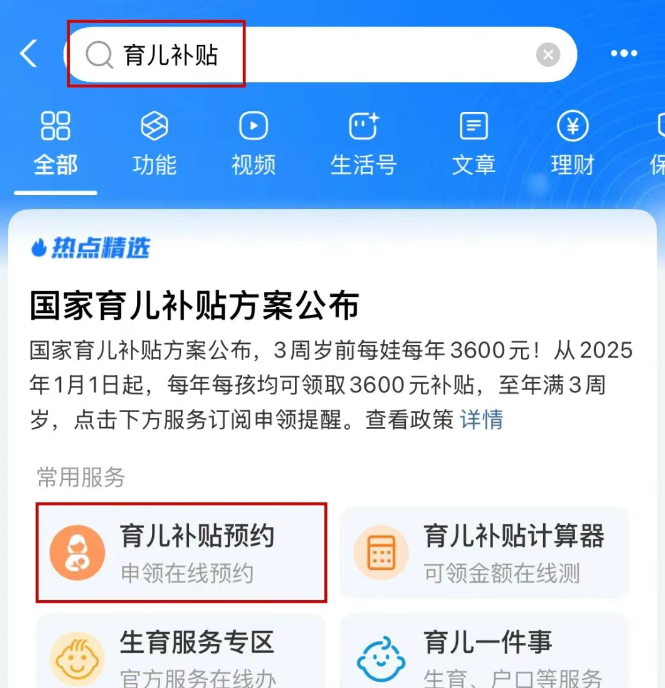665x688 pixels.
Task: Open the three-dot overflow menu
Action: [624, 54]
